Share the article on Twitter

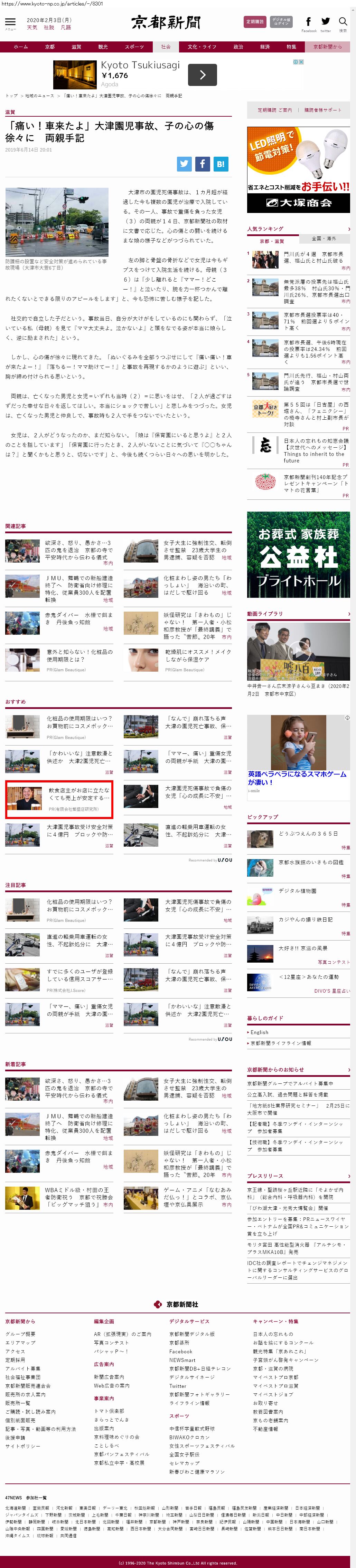pos(184,164)
